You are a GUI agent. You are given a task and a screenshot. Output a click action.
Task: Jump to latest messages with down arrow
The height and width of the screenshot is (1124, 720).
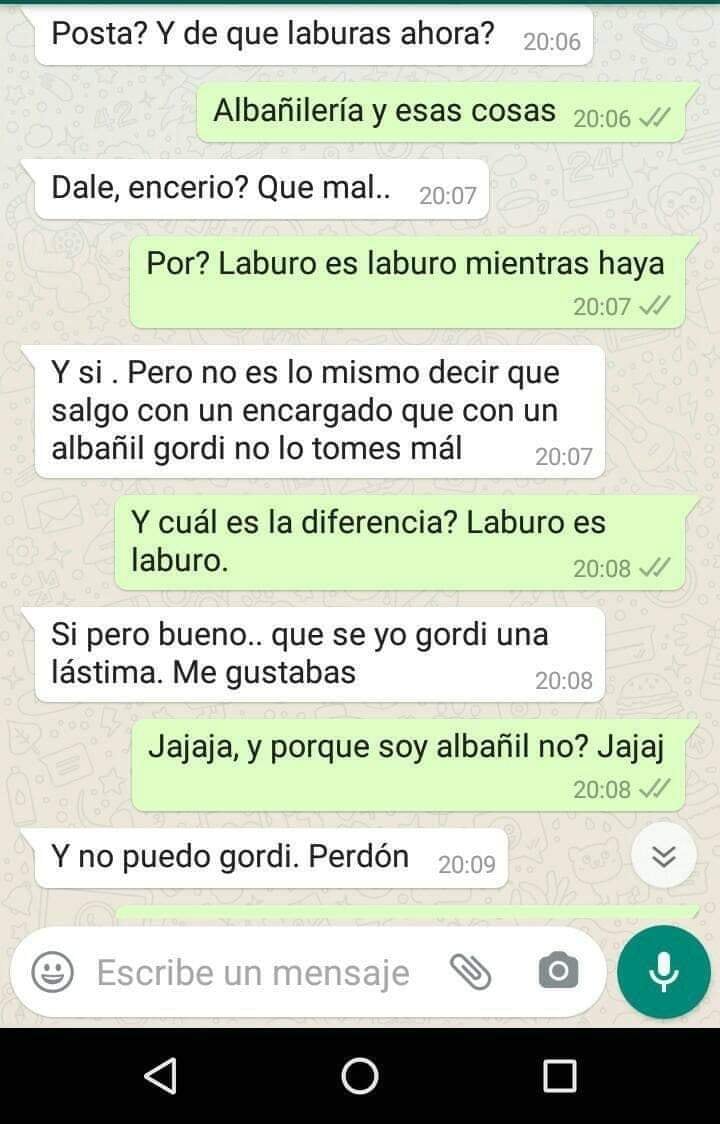point(664,856)
